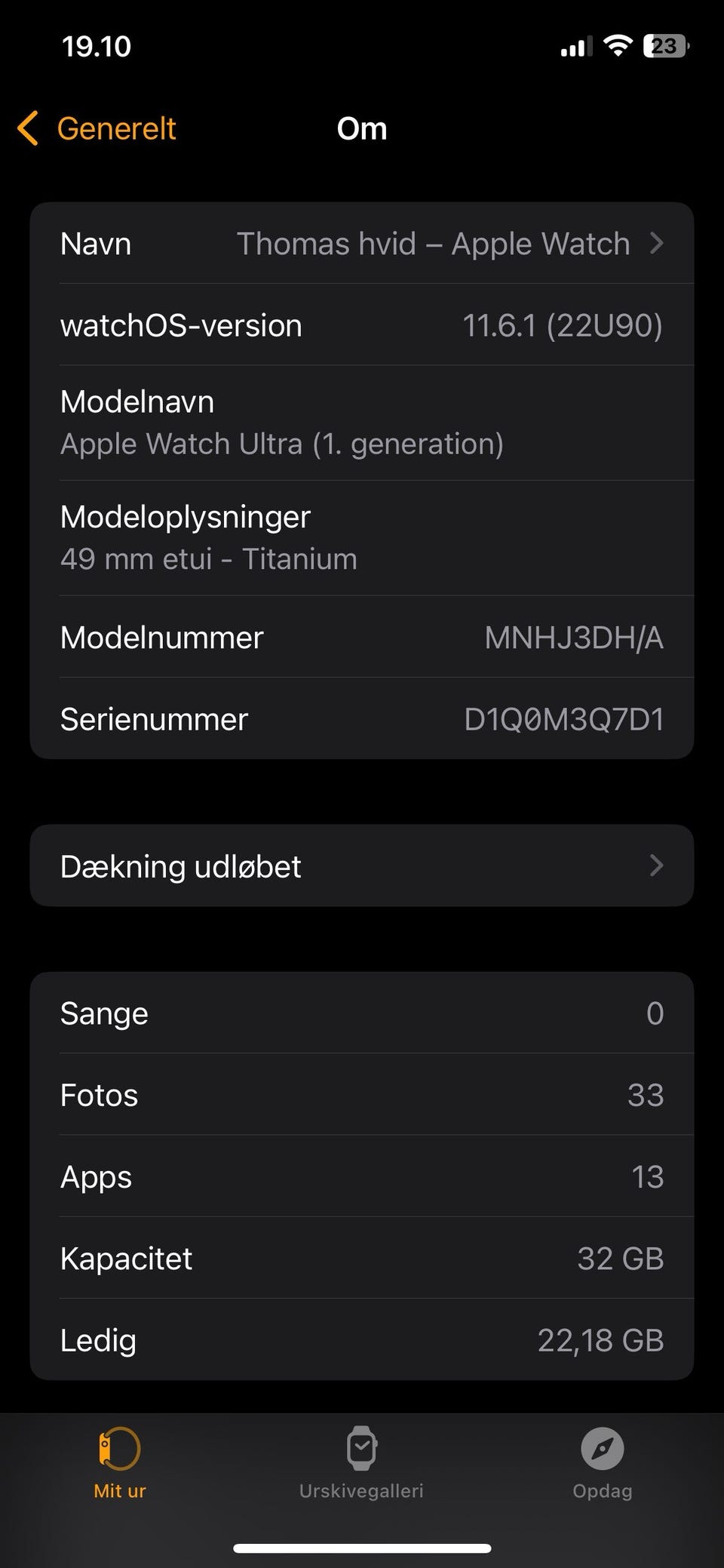
Task: Tap the Modelnummer row to toggle number
Action: pyautogui.click(x=362, y=638)
